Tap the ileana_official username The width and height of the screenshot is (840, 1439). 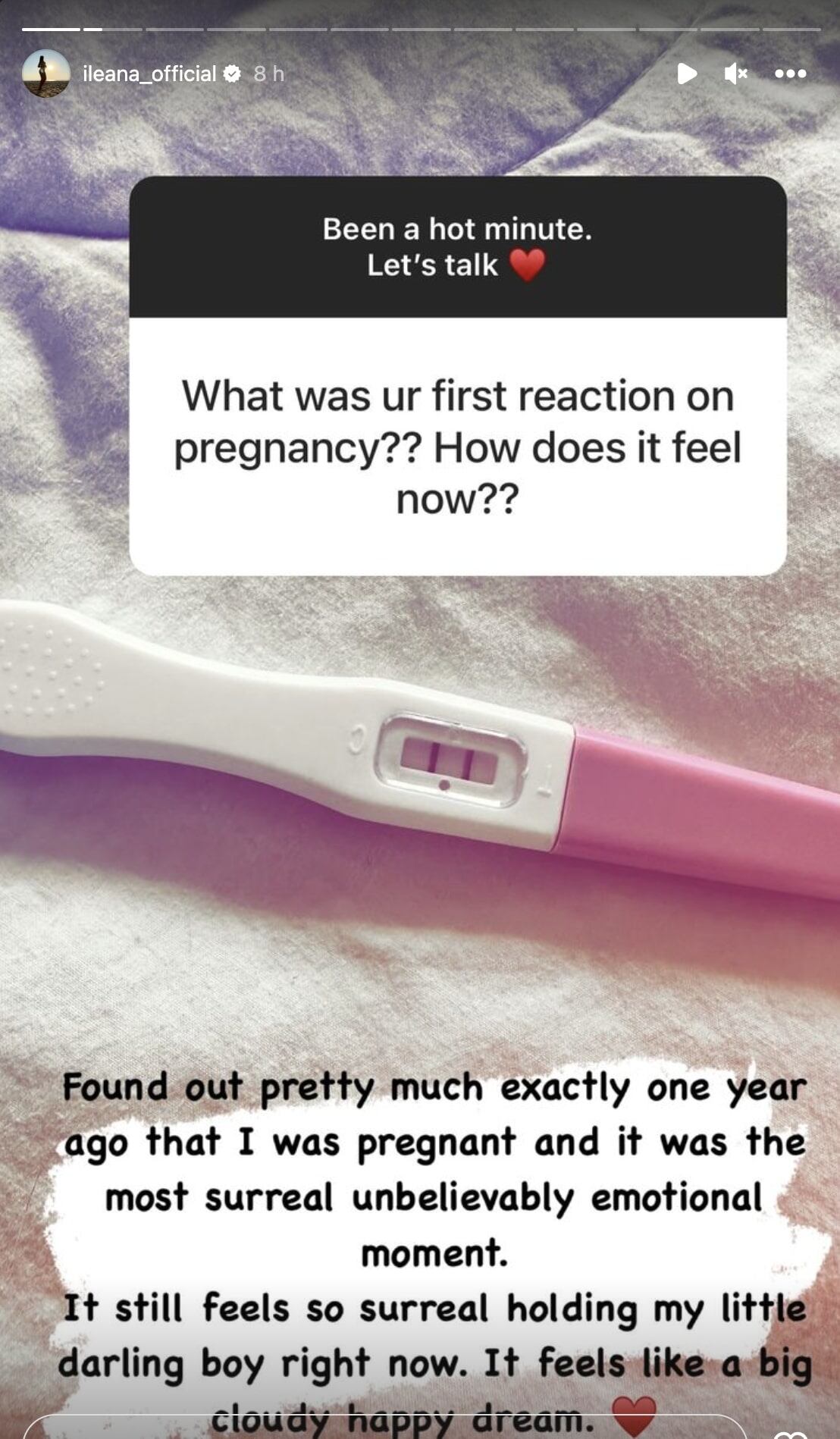pos(149,74)
